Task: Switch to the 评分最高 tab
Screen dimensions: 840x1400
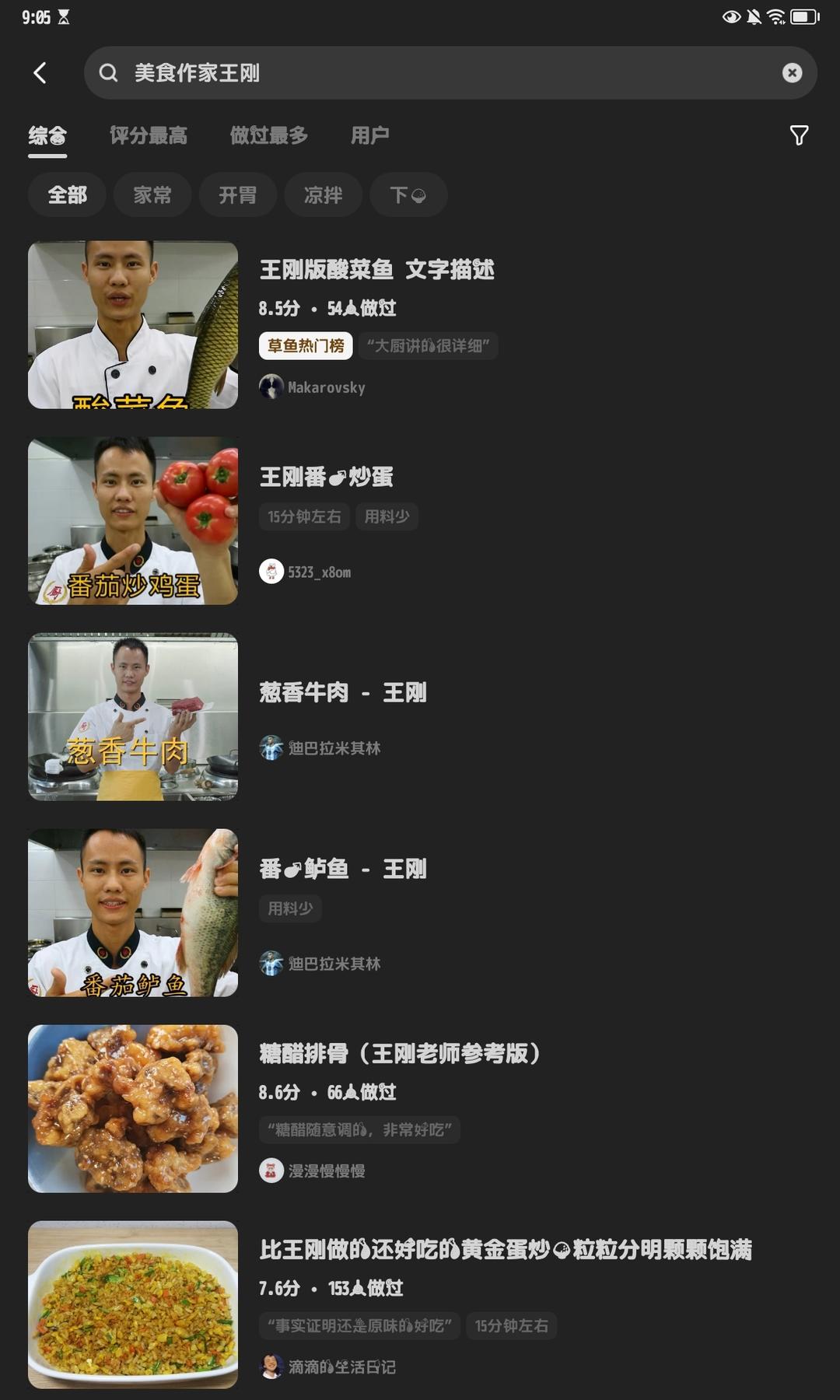Action: 149,135
